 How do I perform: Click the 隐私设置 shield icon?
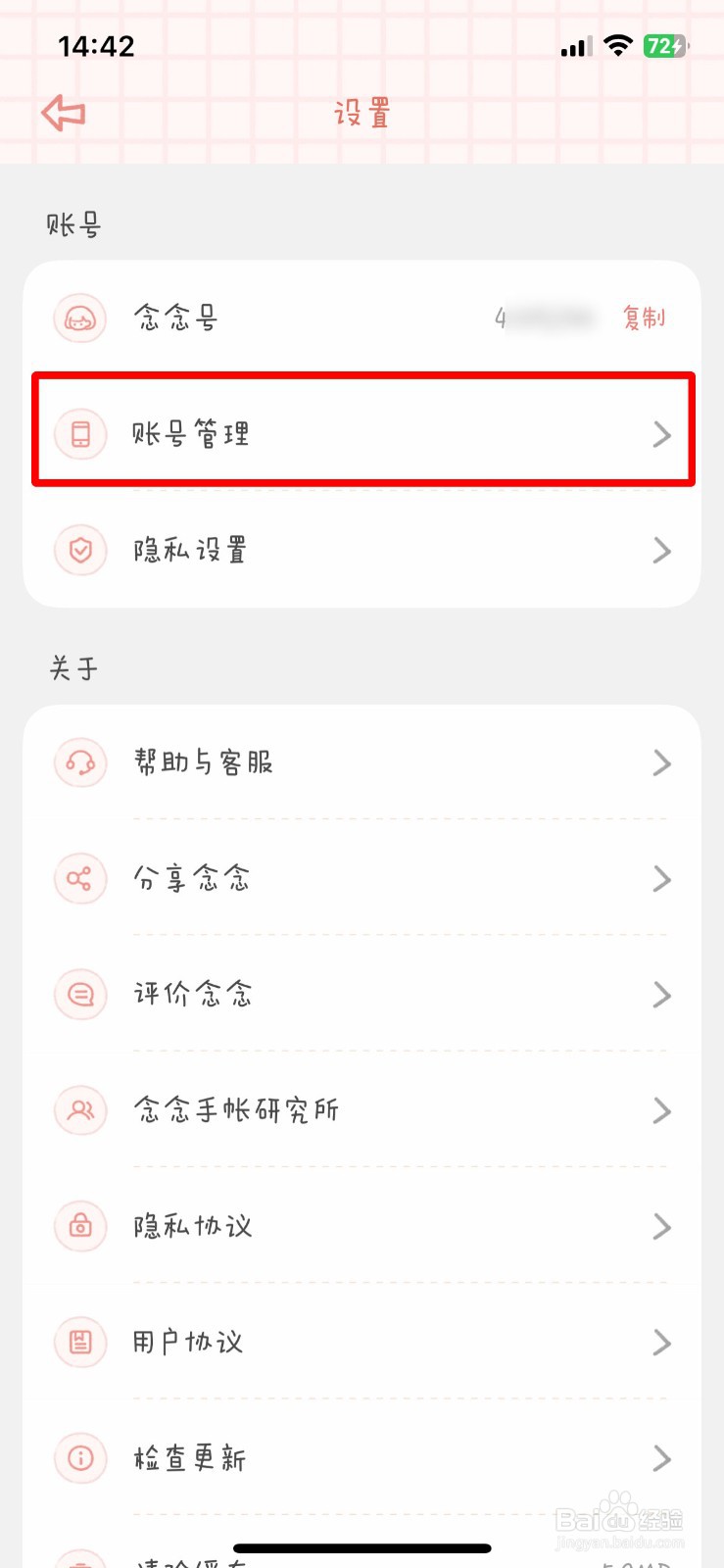(80, 551)
